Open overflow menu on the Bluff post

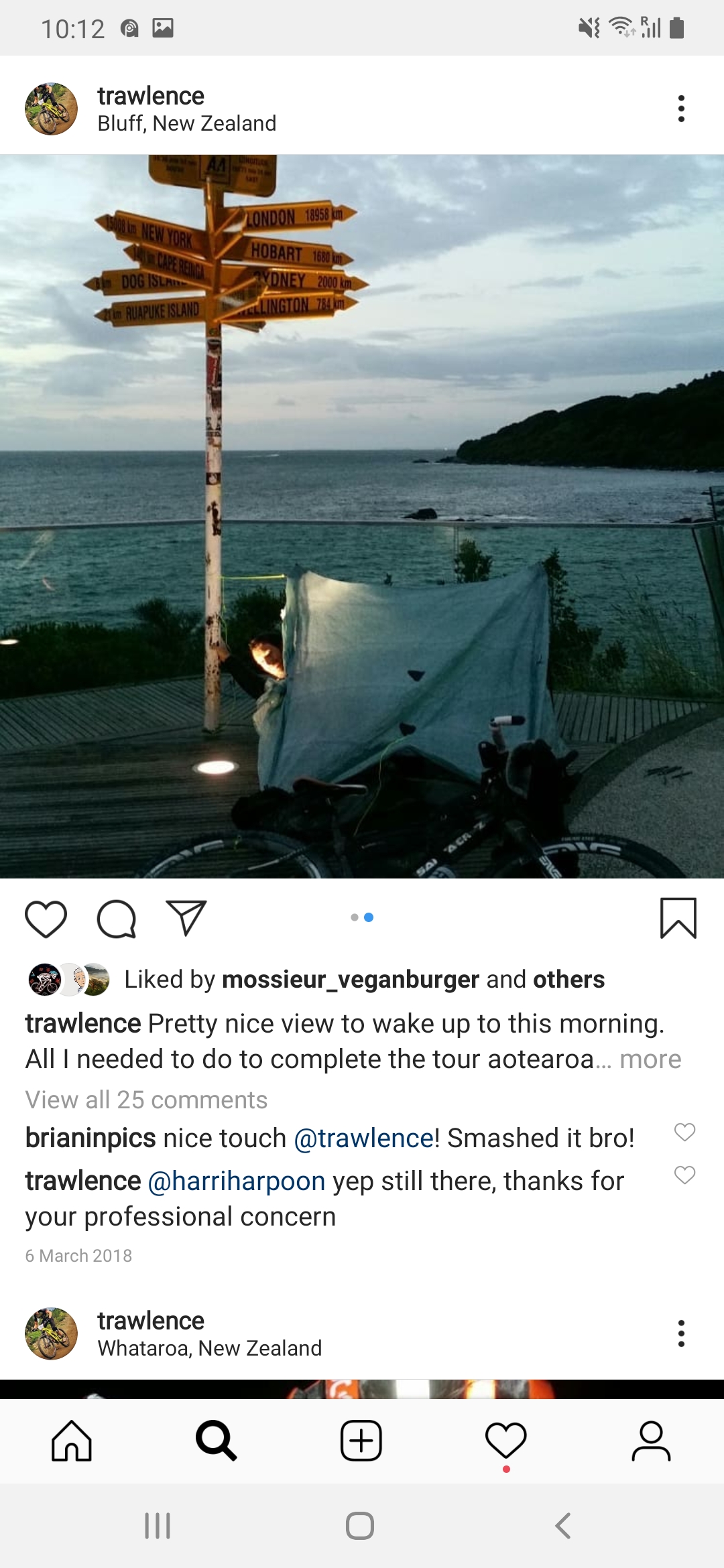(x=681, y=109)
